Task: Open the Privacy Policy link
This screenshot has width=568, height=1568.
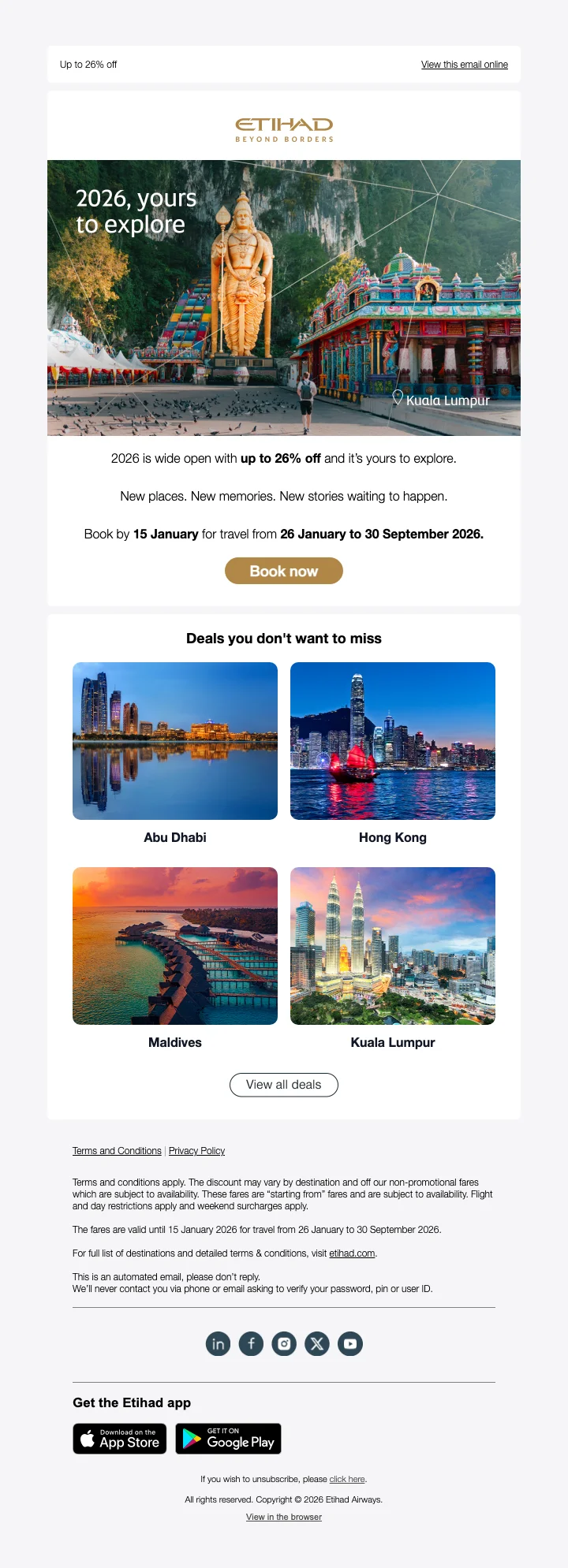Action: [x=196, y=1151]
